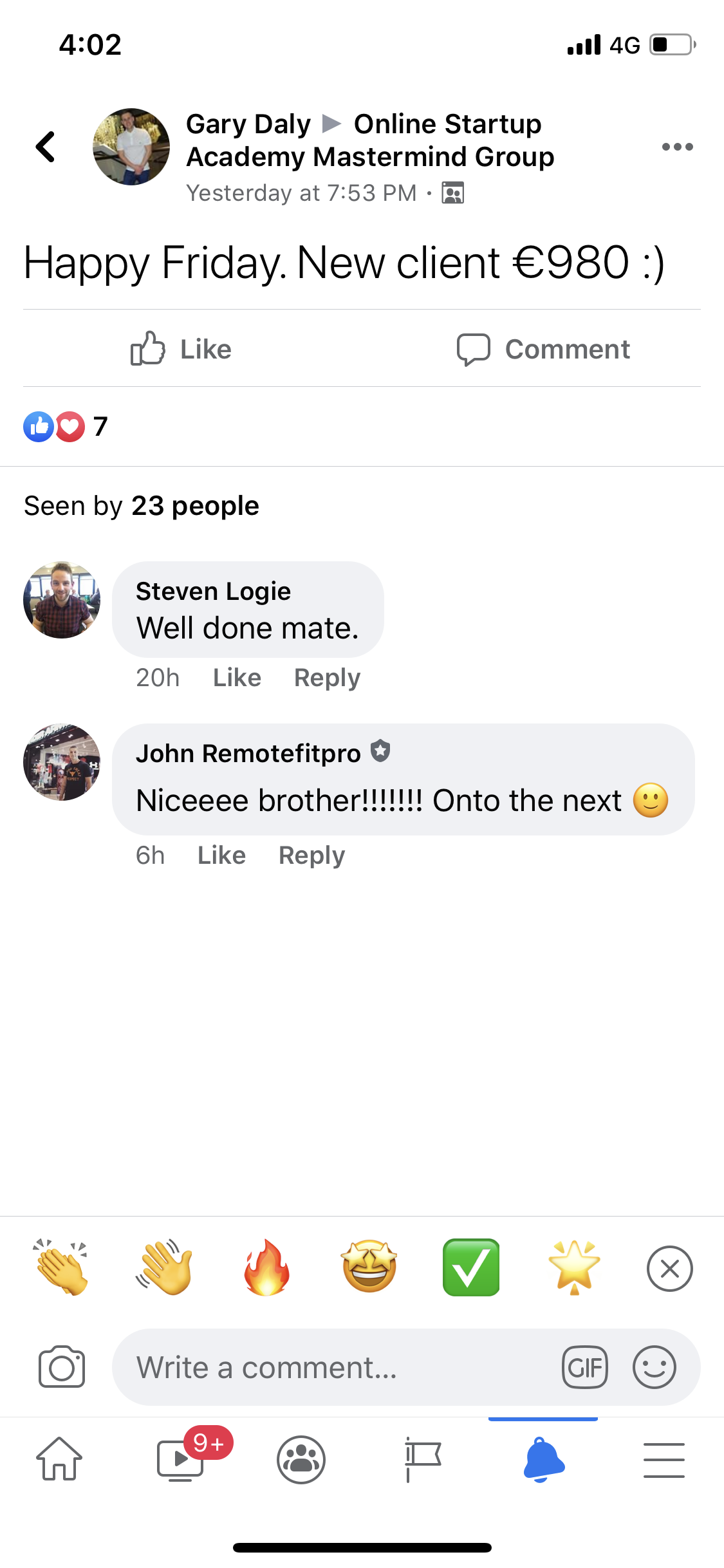Reply to John Remotefitpro's comment

click(x=311, y=855)
